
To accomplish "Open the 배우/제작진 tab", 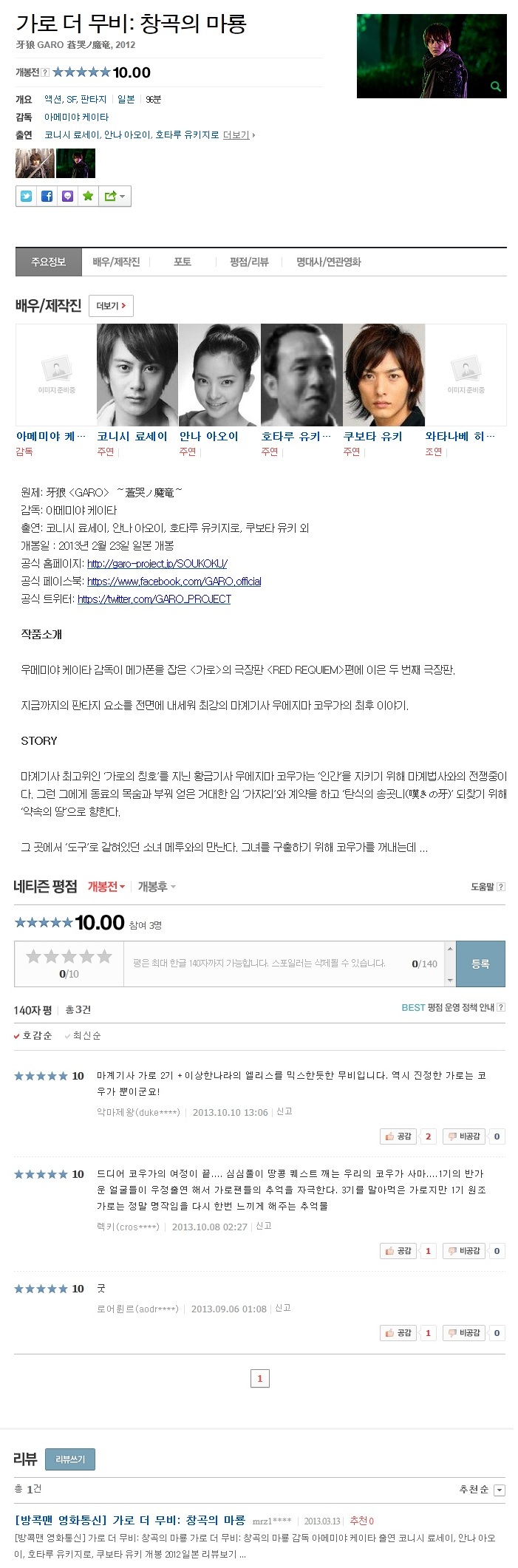I will [116, 262].
